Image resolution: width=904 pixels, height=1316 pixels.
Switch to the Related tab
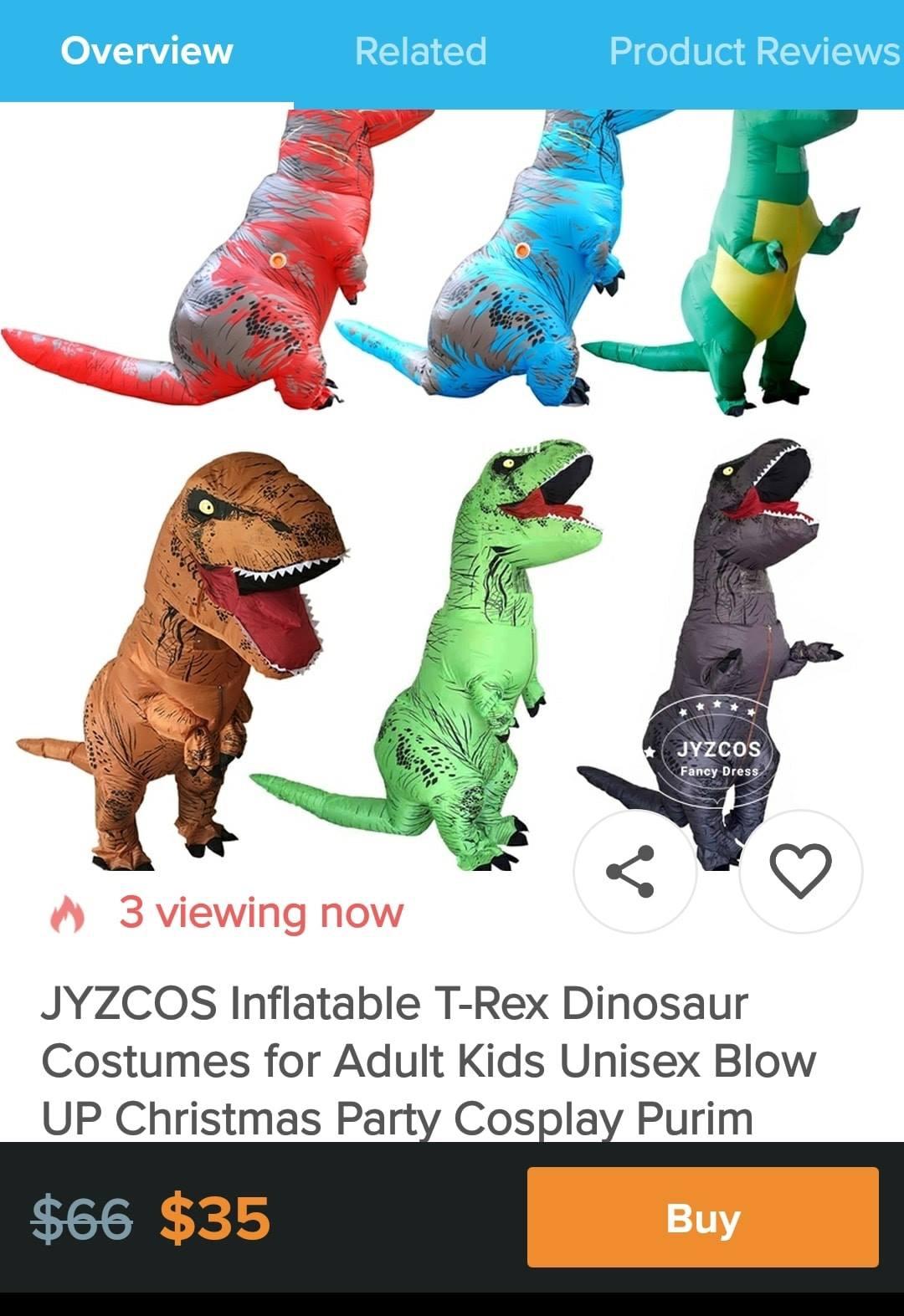tap(420, 51)
